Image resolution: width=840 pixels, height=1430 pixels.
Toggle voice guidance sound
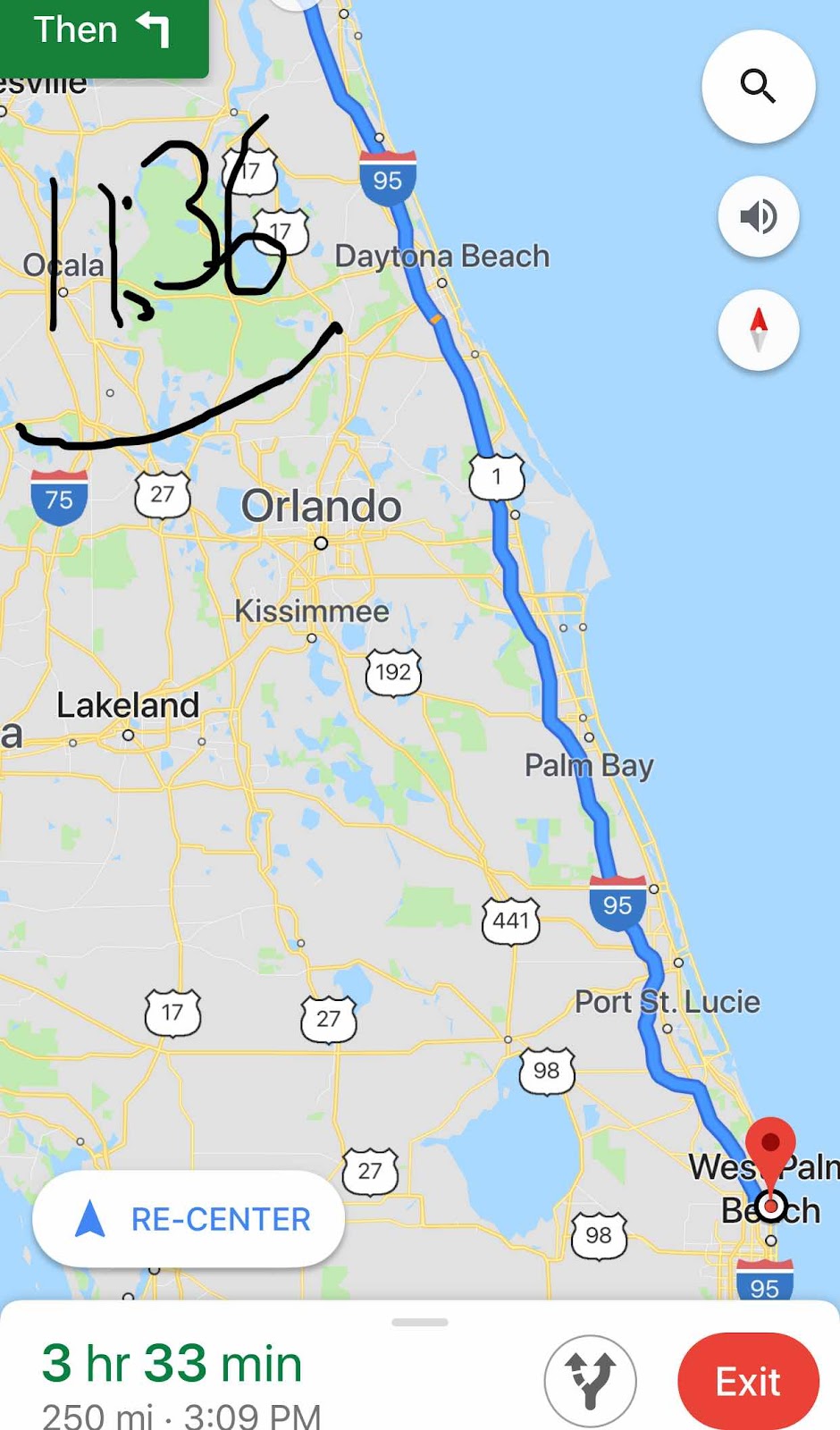pos(758,217)
